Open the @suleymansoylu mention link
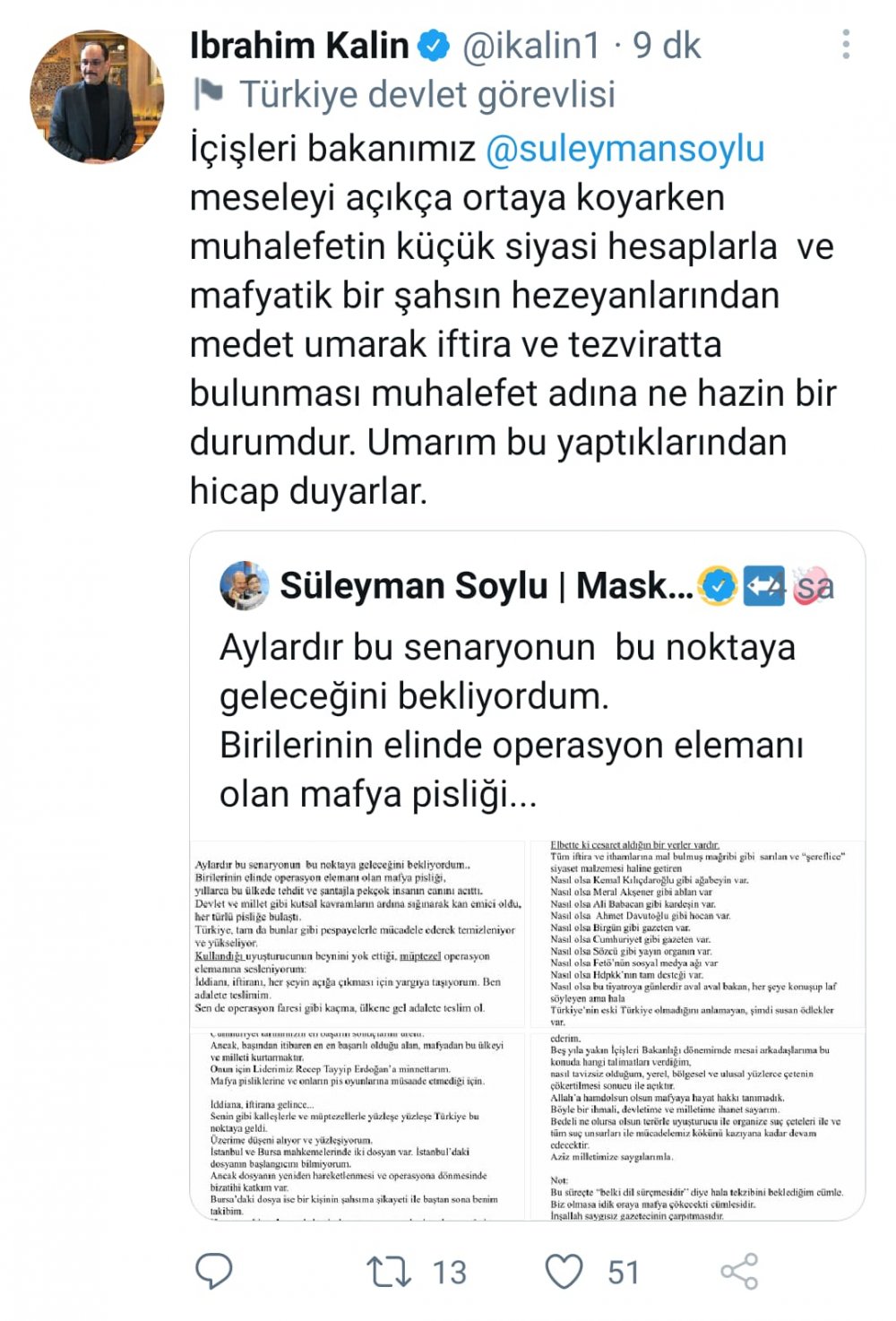 tap(625, 149)
